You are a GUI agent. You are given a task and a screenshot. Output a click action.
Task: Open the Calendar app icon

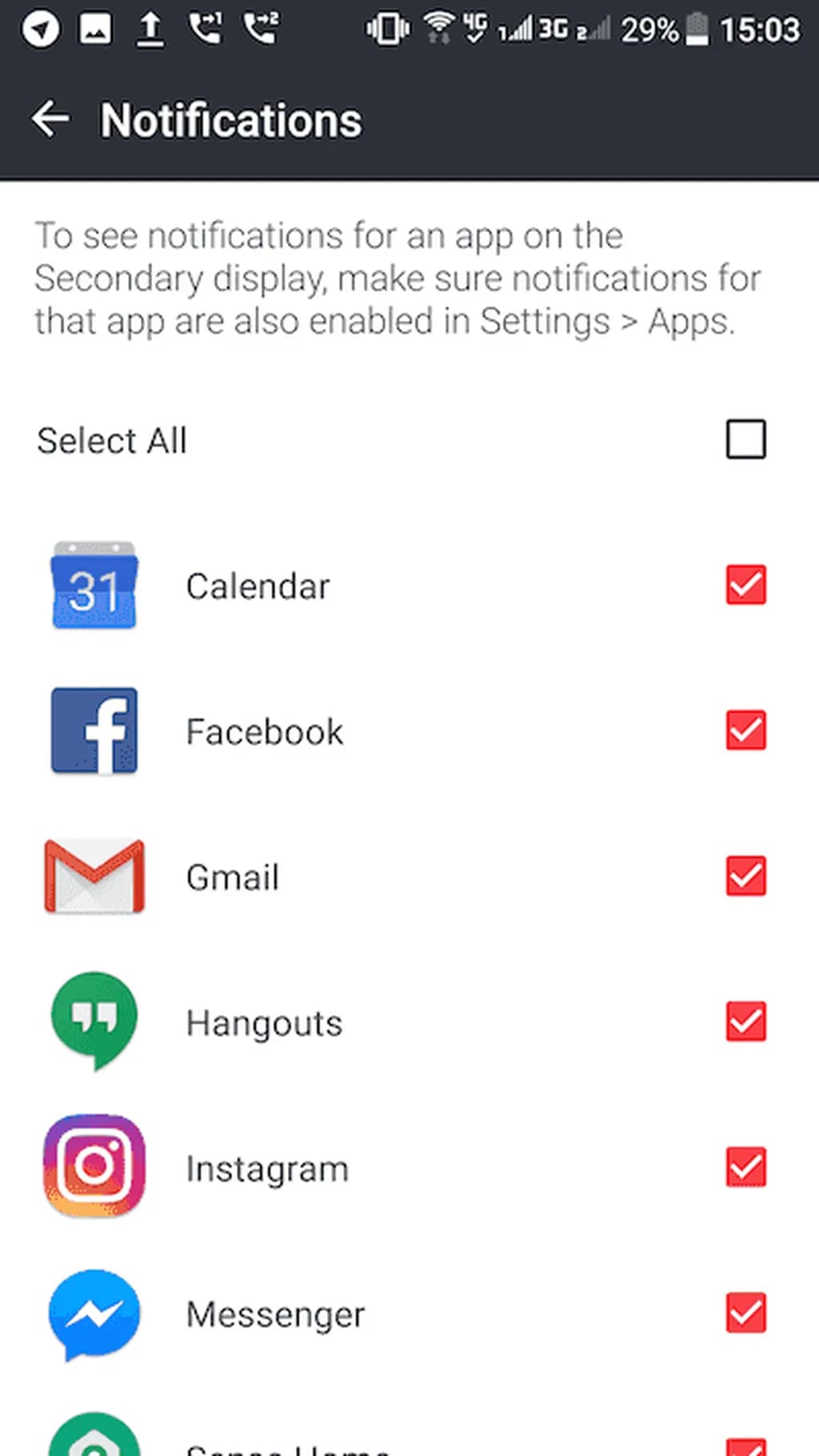tap(94, 586)
